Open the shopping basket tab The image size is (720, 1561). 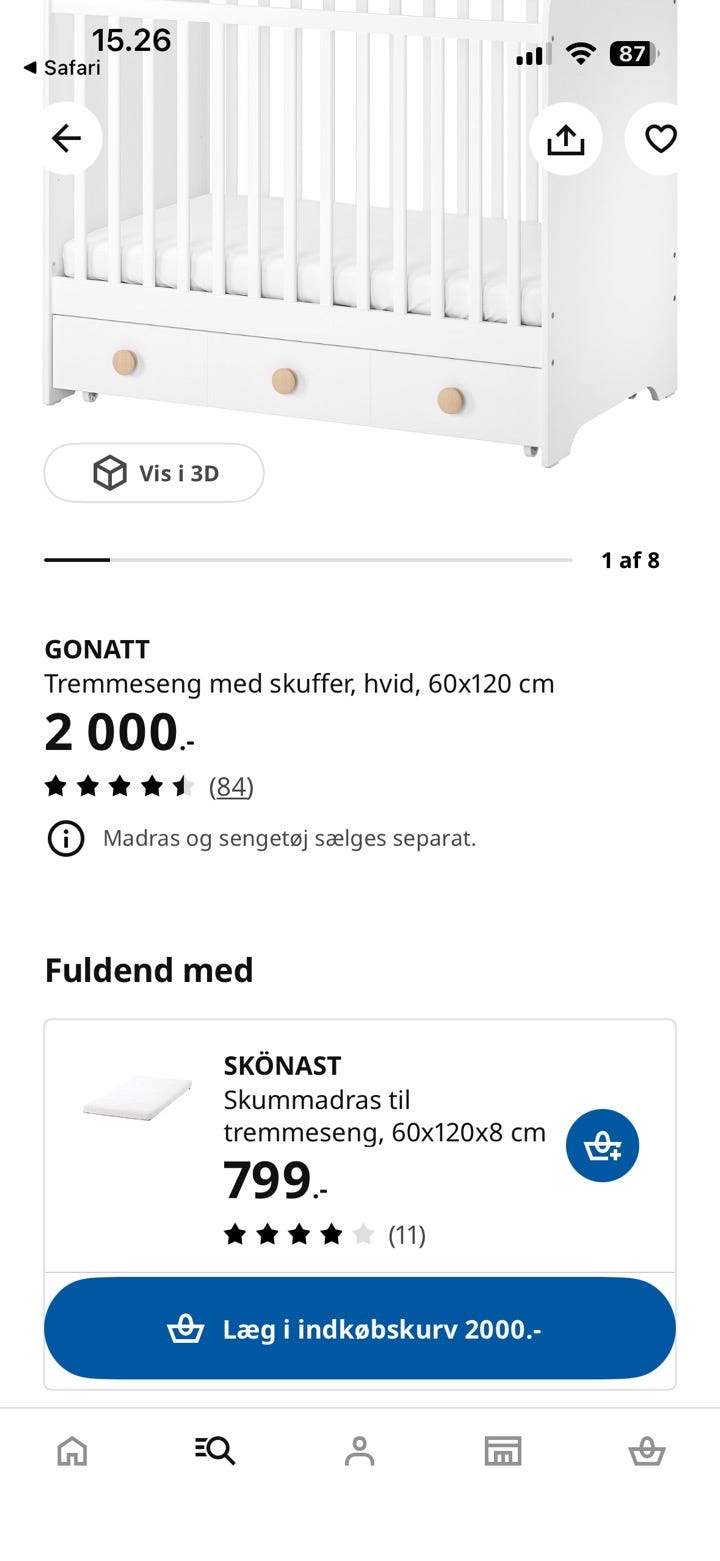(647, 1450)
